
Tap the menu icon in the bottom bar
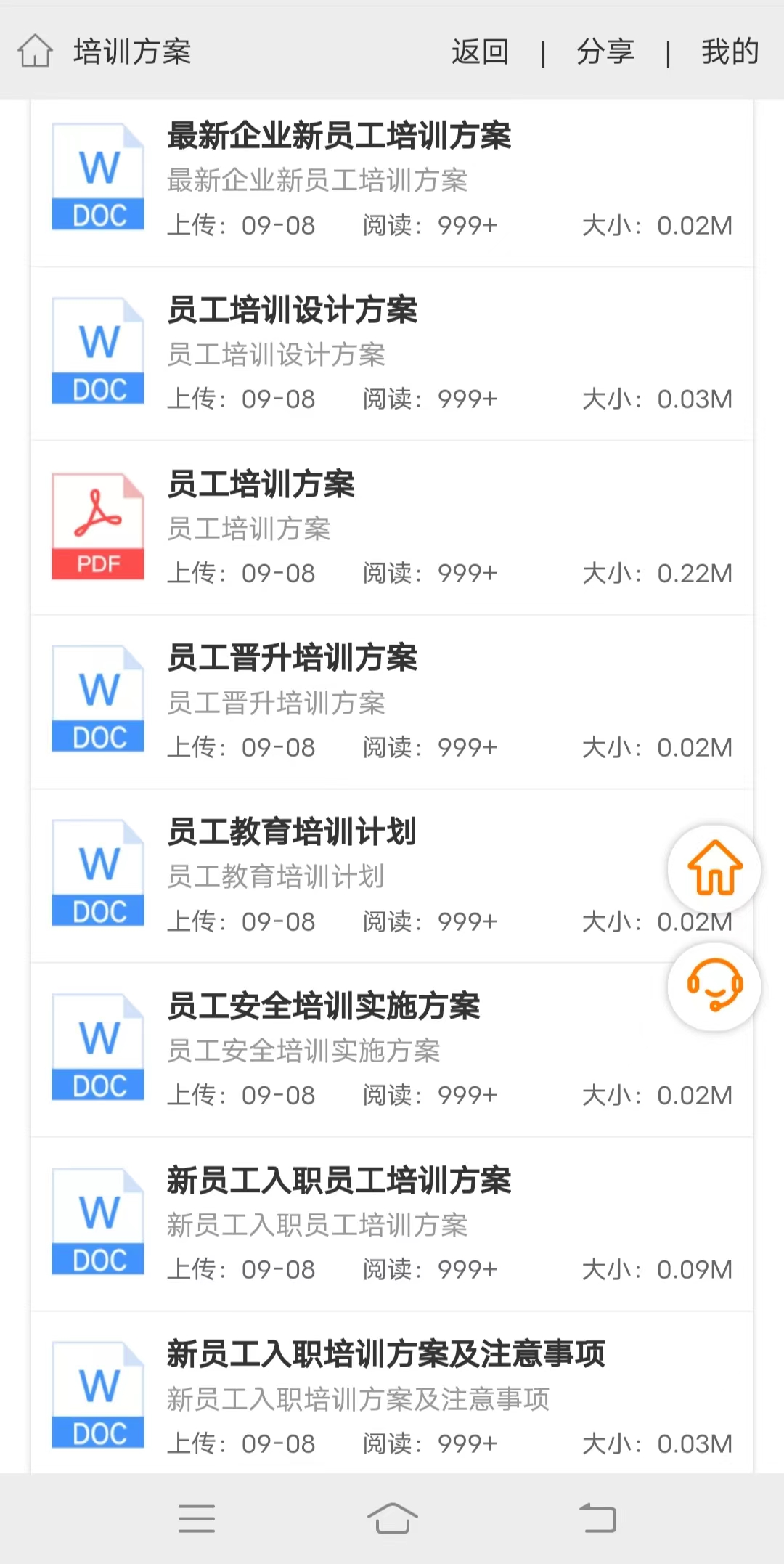coord(196,1519)
